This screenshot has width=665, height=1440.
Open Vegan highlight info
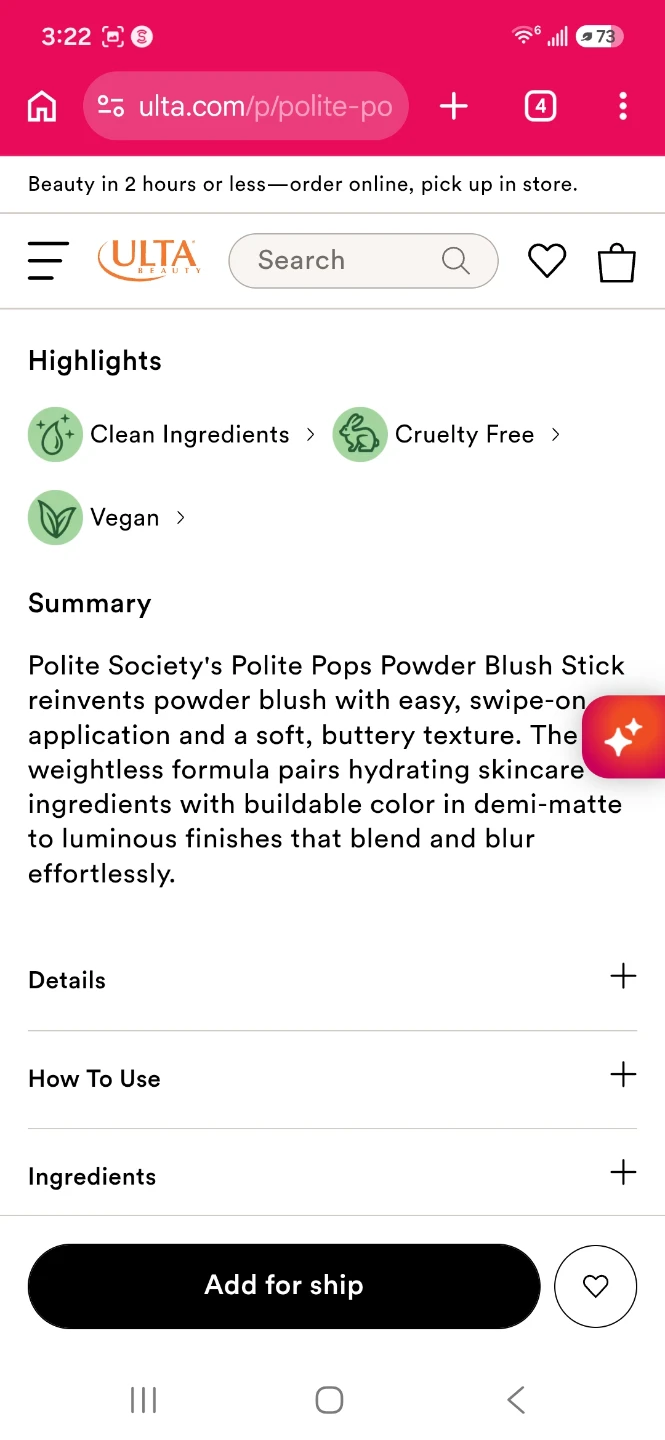point(107,517)
